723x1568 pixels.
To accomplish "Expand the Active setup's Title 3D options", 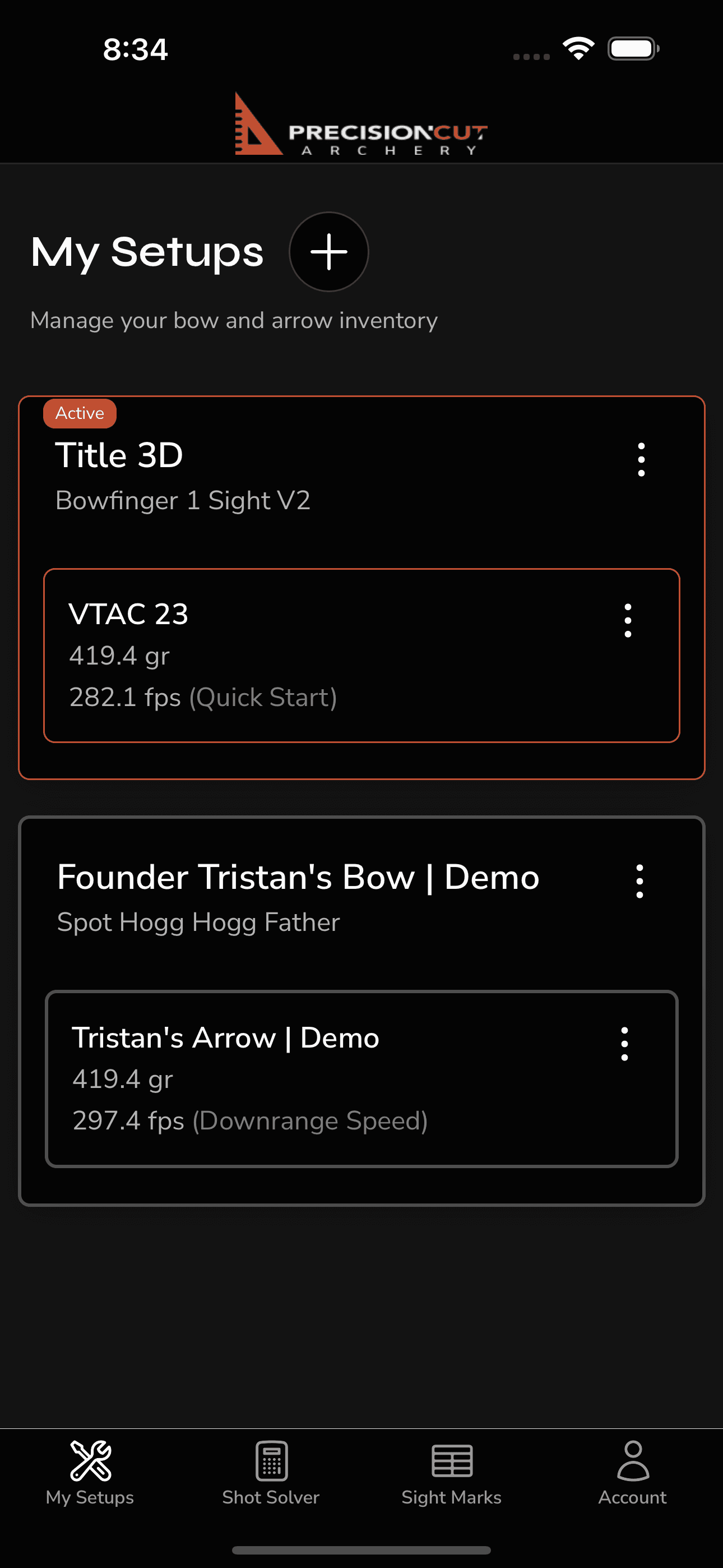I will (640, 459).
